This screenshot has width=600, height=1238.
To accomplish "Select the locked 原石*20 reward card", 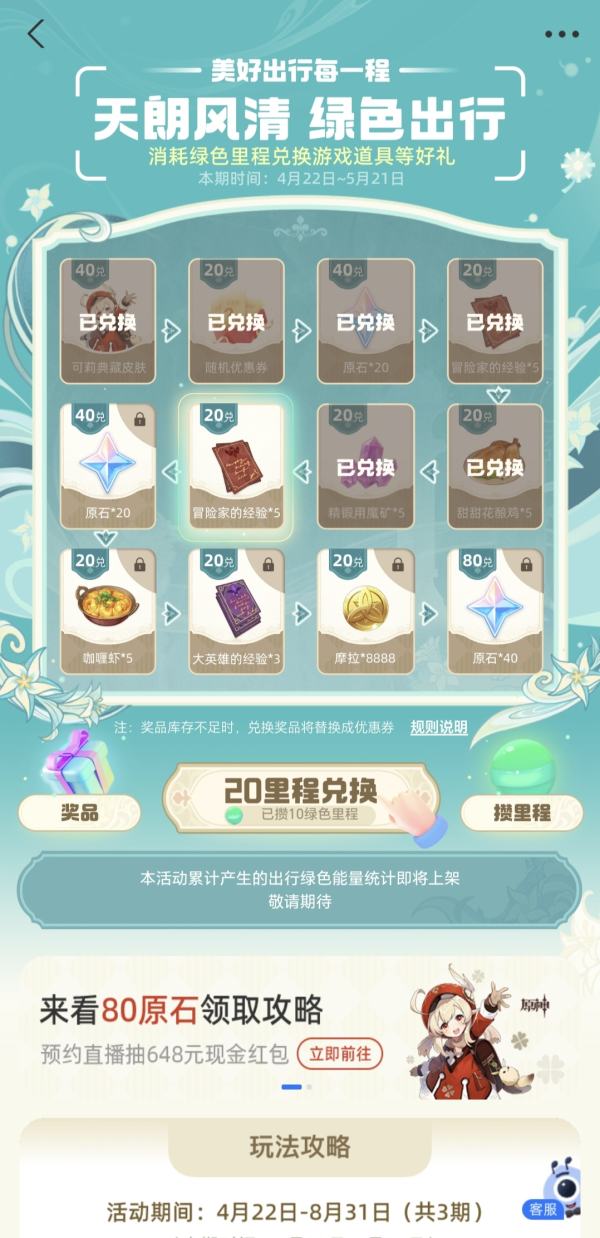I will (x=107, y=467).
